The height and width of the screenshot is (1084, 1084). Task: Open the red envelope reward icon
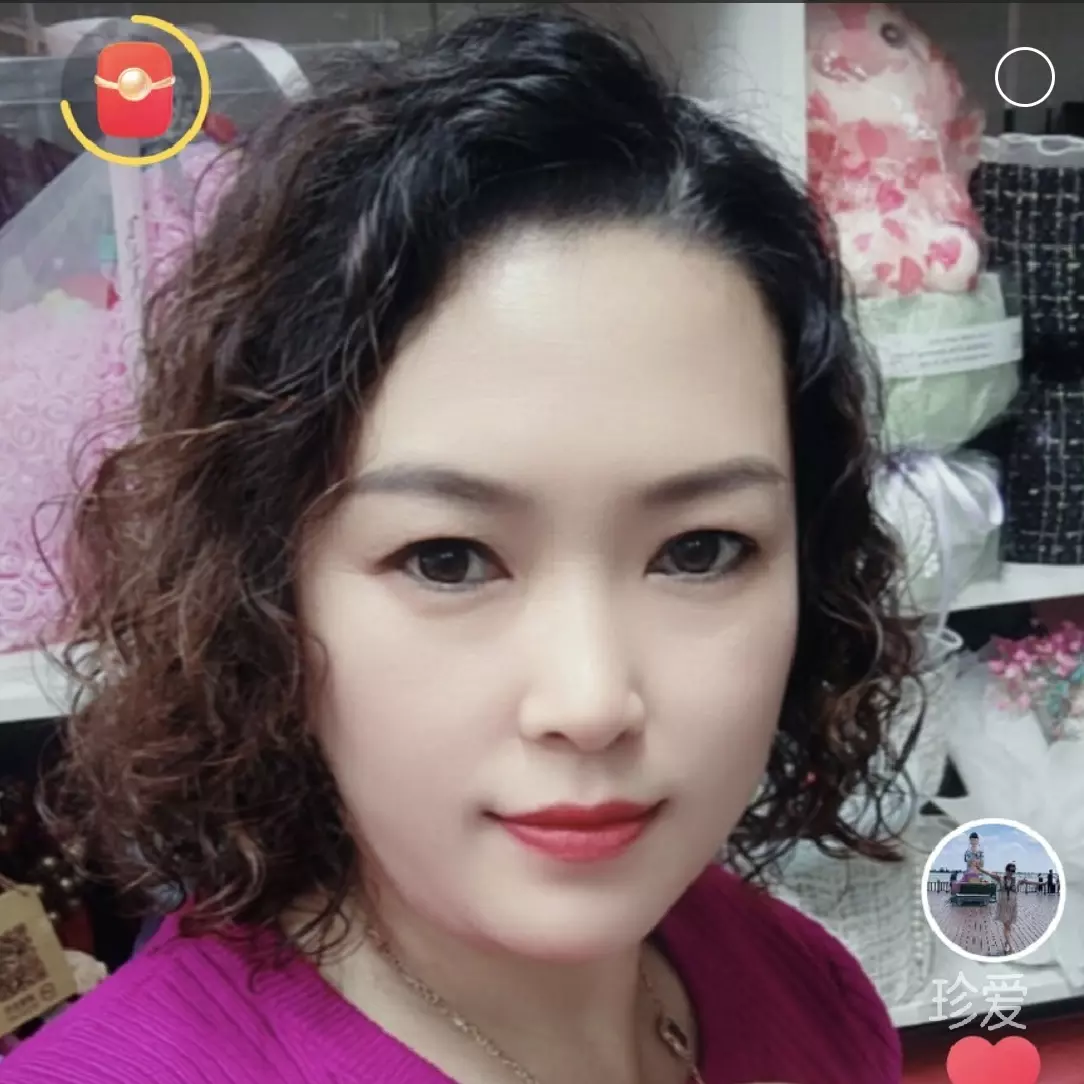click(135, 90)
